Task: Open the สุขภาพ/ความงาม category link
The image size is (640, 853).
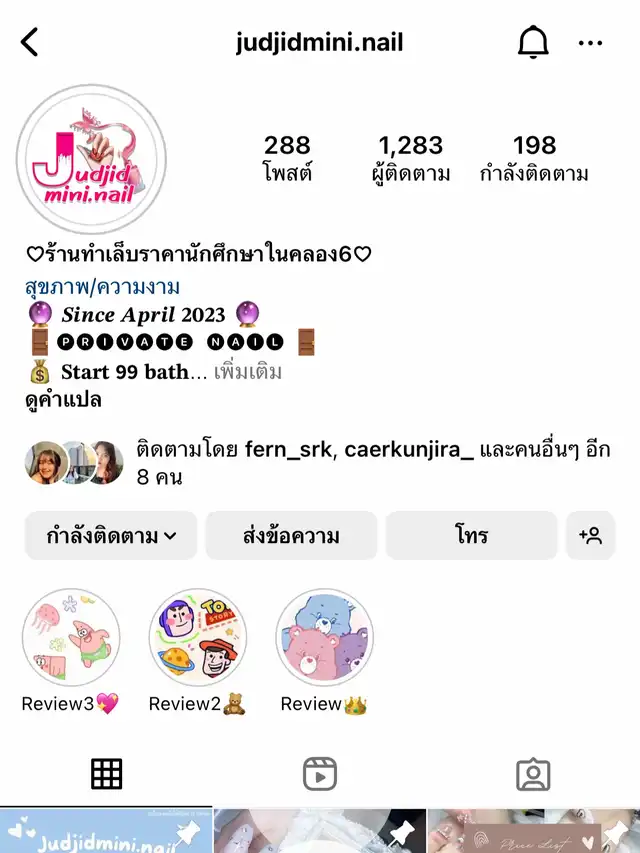Action: pyautogui.click(x=103, y=288)
